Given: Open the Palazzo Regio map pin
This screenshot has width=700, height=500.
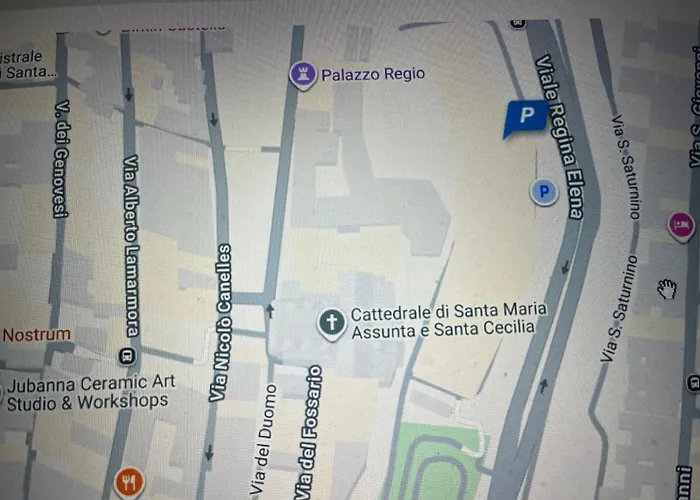Looking at the screenshot, I should pyautogui.click(x=303, y=73).
